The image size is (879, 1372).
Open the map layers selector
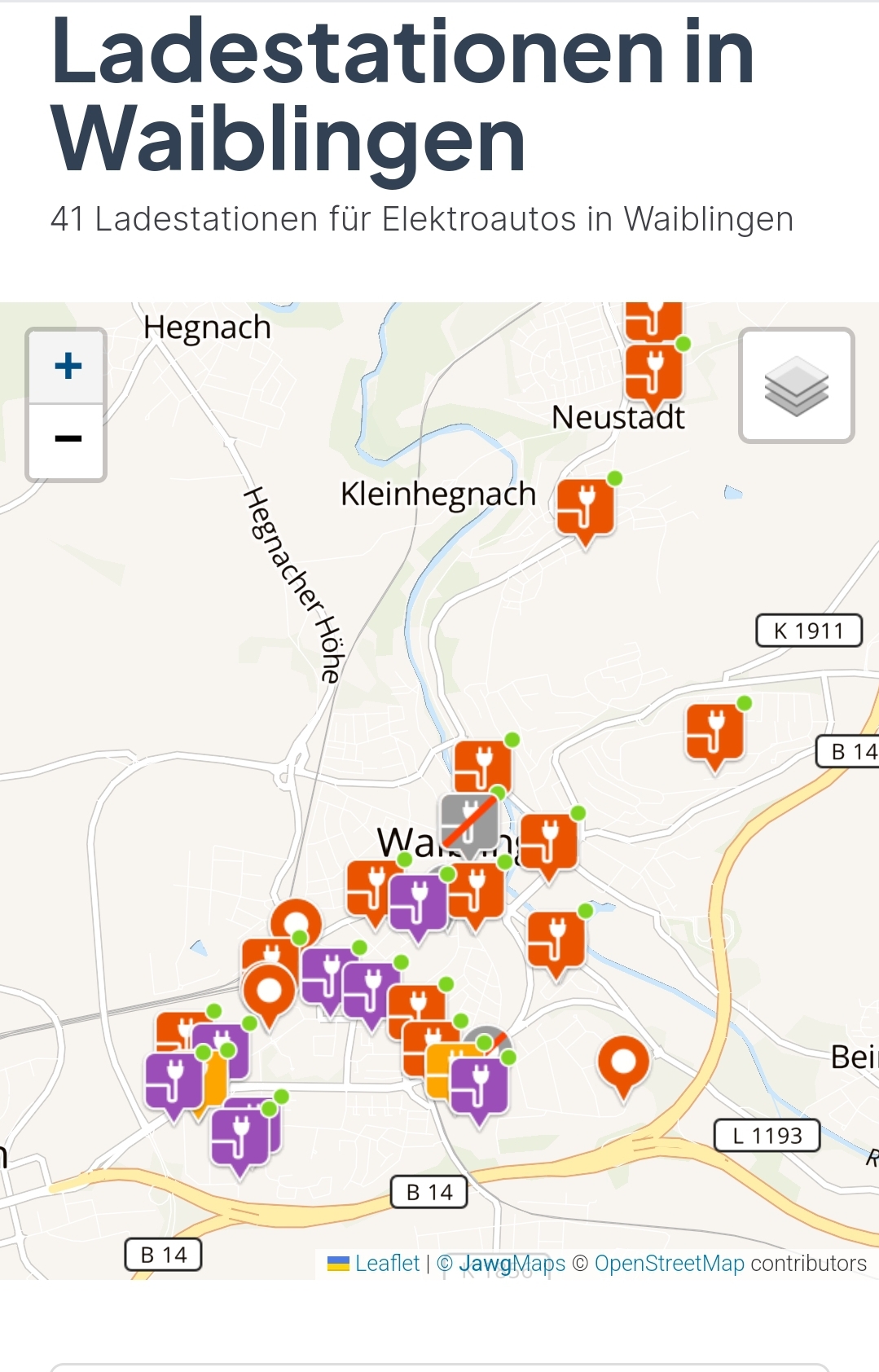[796, 386]
